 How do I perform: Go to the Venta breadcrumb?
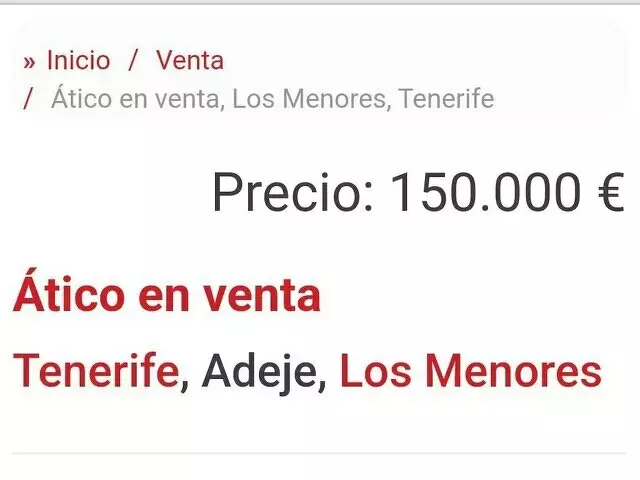coord(189,60)
